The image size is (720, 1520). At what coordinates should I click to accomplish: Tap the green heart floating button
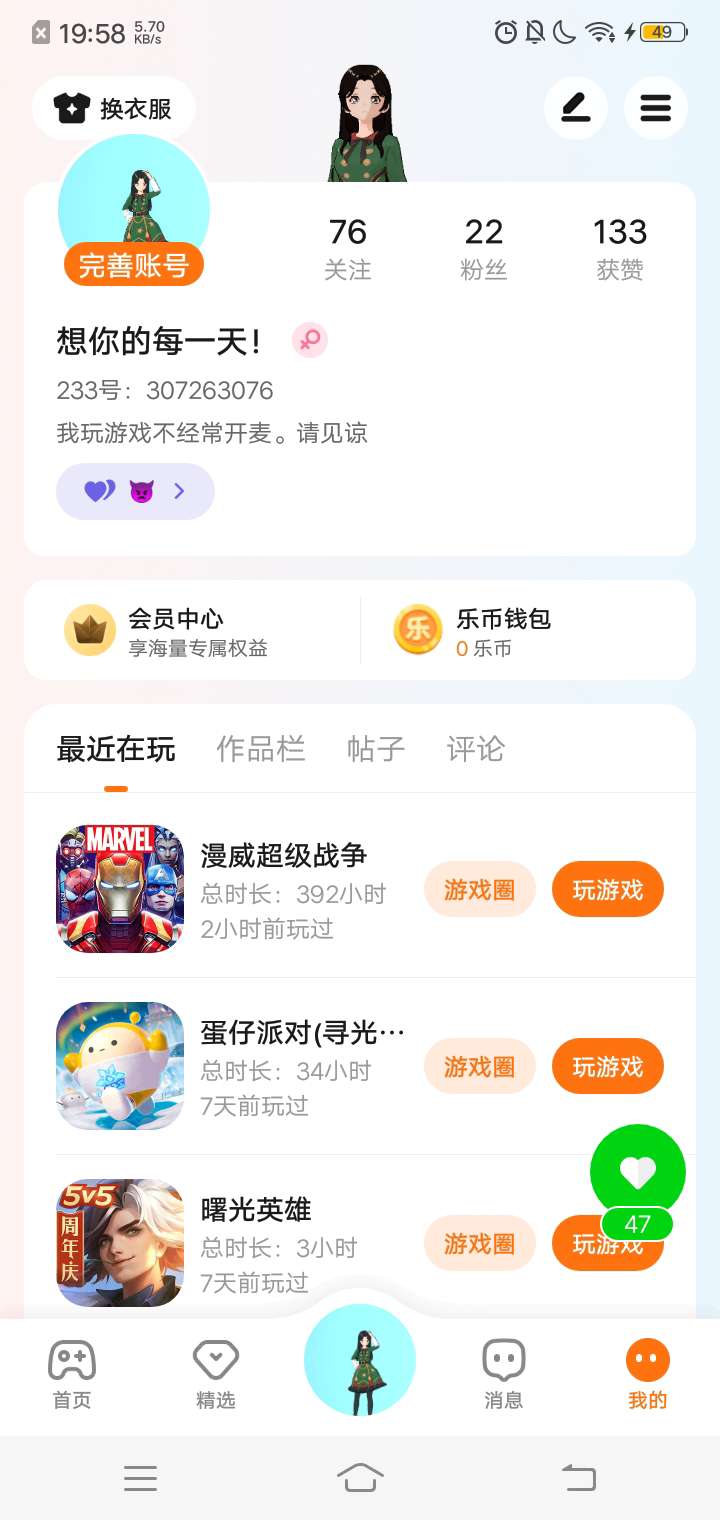pos(638,1172)
